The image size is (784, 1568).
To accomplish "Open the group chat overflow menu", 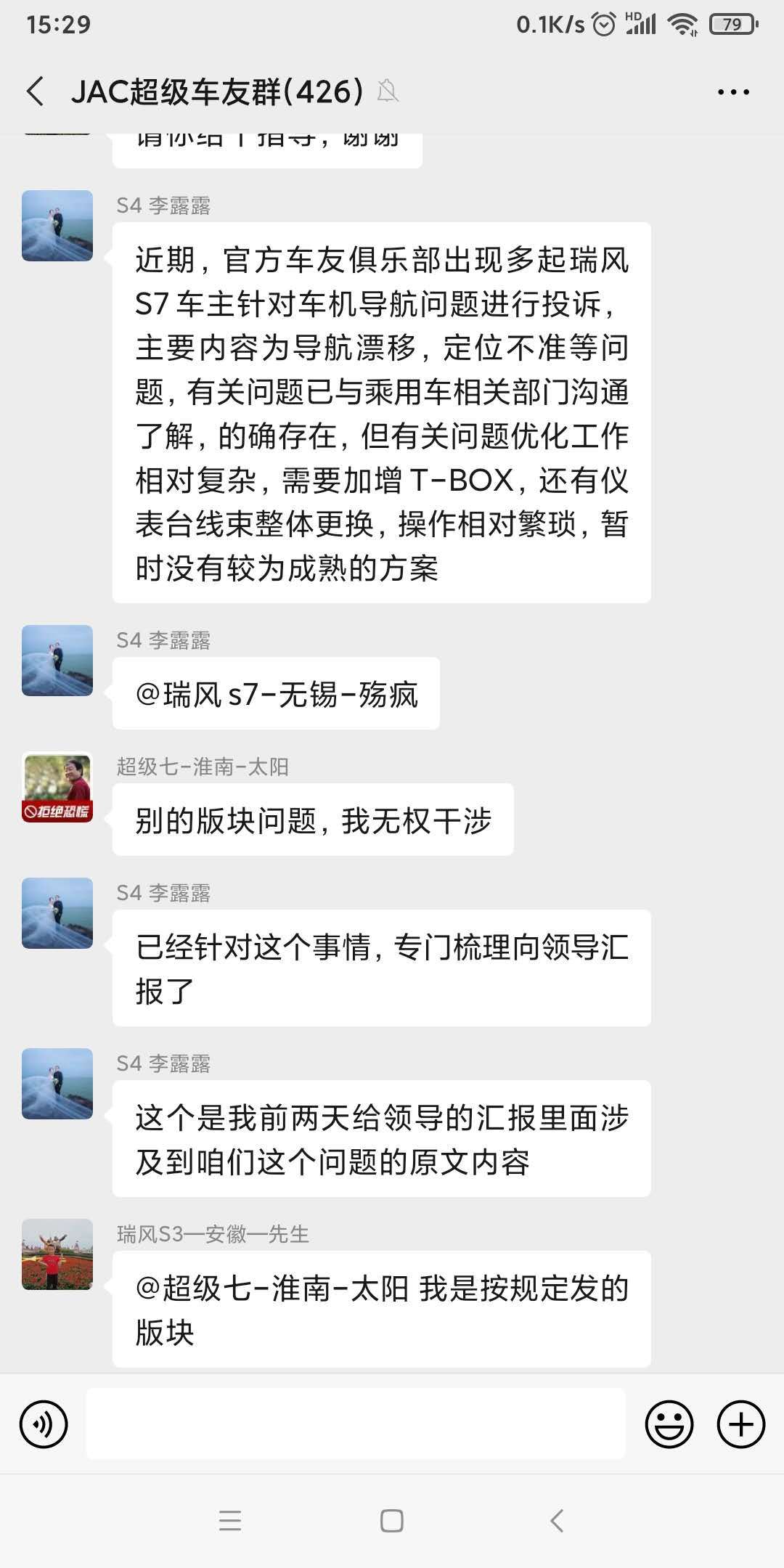I will click(733, 91).
